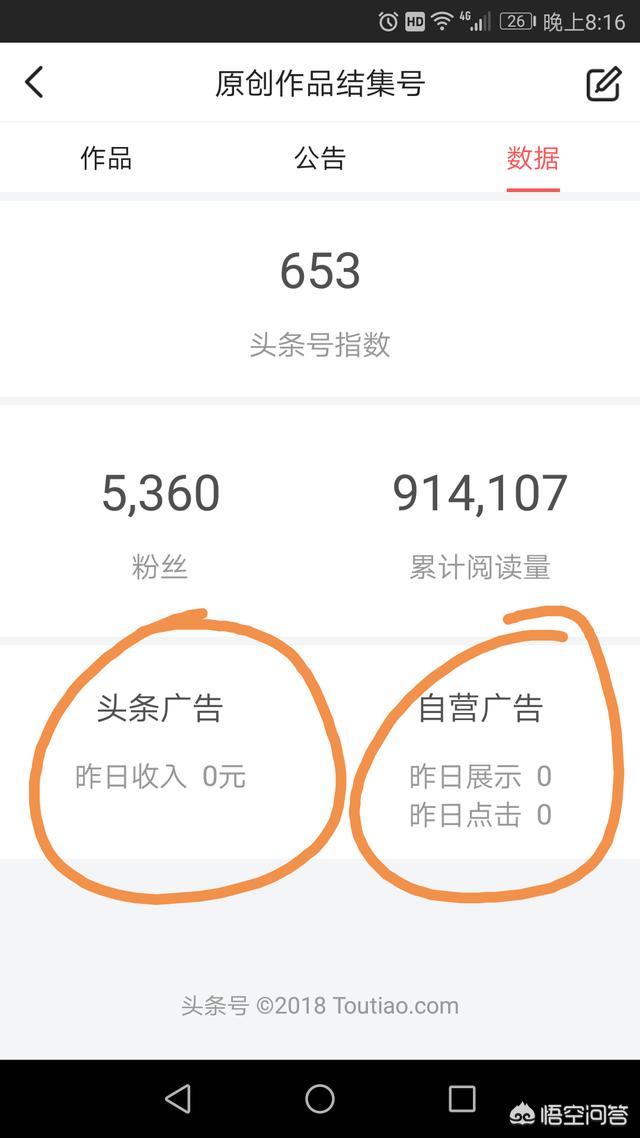The image size is (640, 1138).
Task: Switch to the 作品 tab
Action: click(106, 158)
